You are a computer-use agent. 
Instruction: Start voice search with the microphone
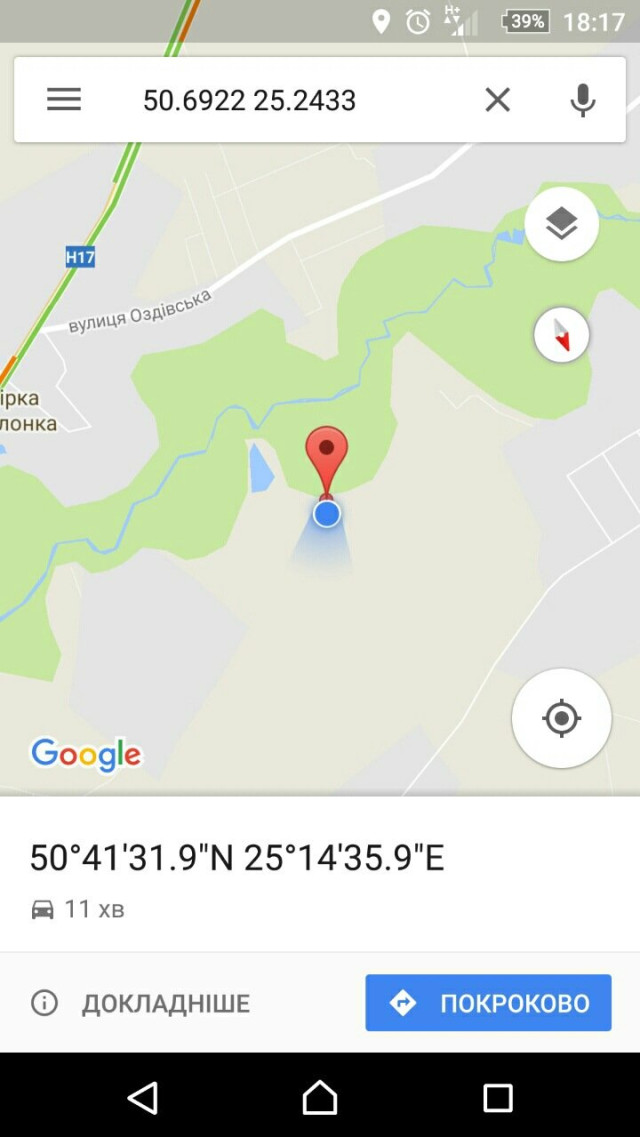(x=582, y=99)
